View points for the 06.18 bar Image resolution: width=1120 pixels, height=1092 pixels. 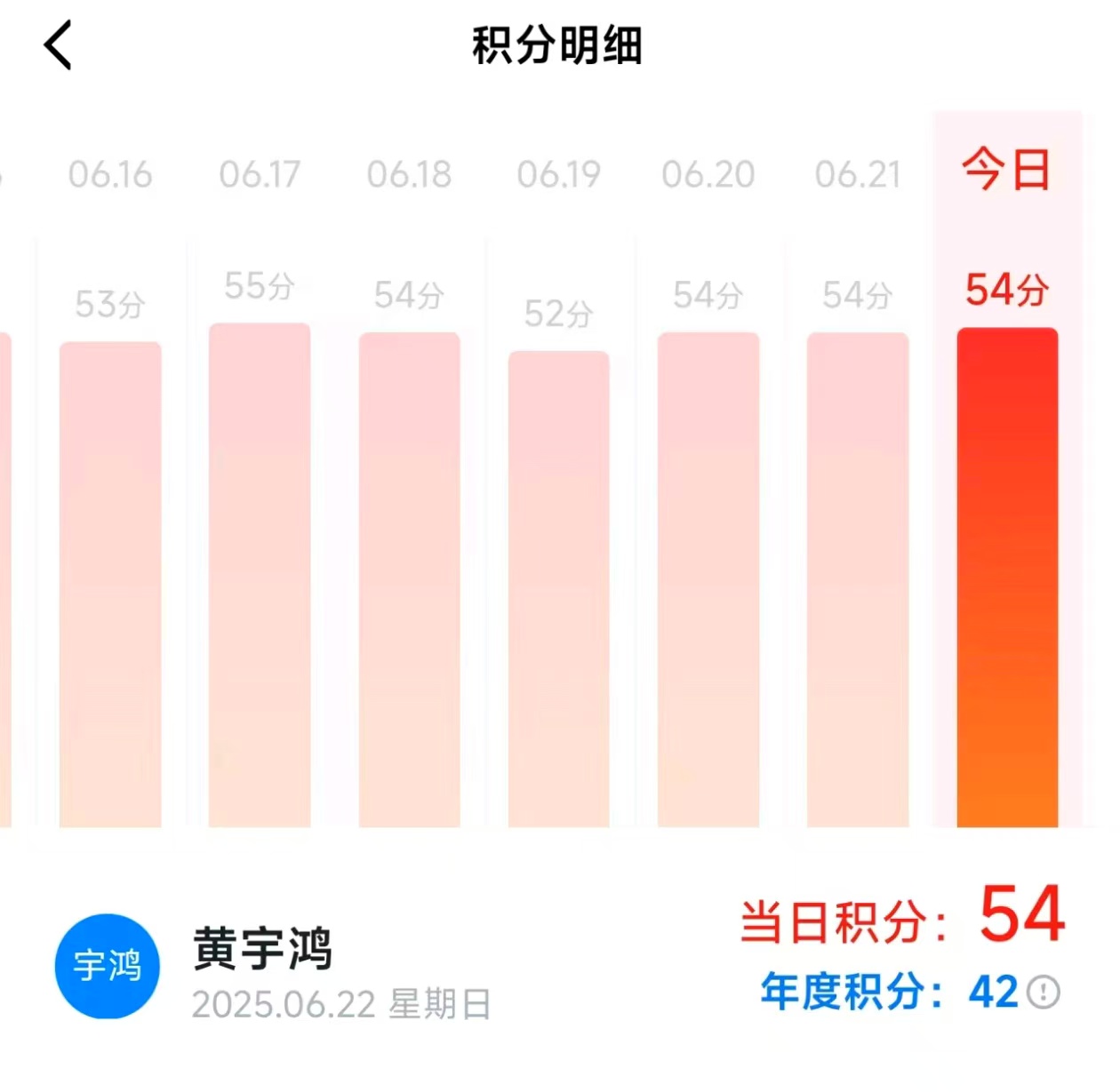point(409,579)
